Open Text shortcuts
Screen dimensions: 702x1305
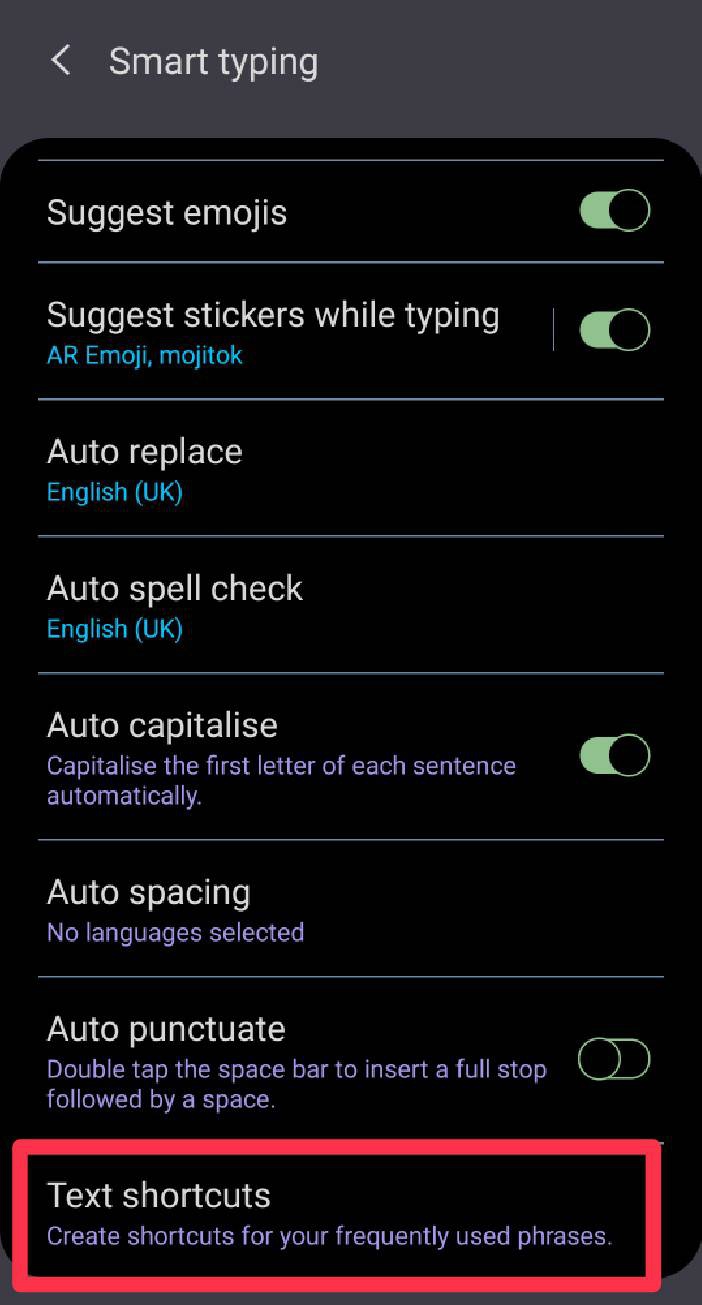pos(330,1212)
